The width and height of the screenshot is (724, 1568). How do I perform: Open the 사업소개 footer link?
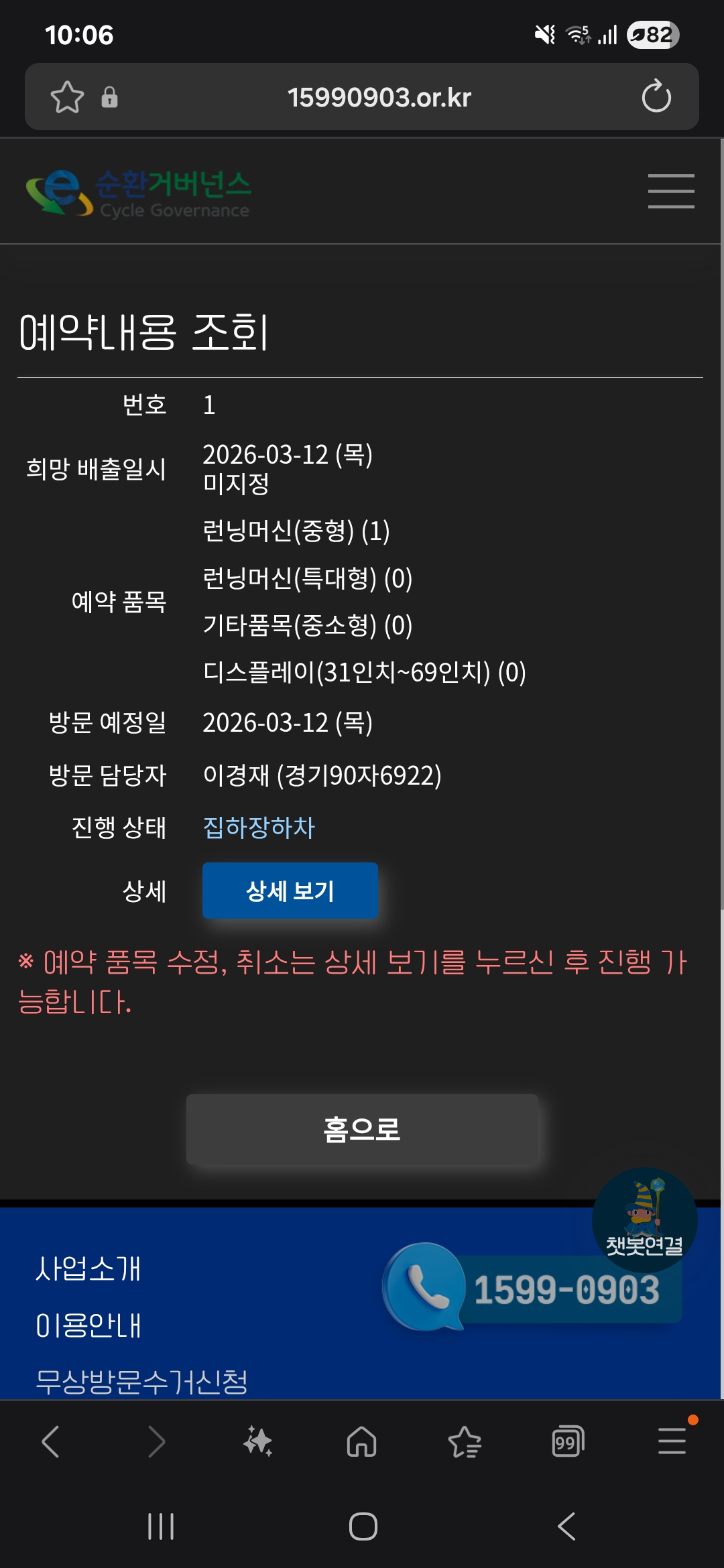(88, 1268)
